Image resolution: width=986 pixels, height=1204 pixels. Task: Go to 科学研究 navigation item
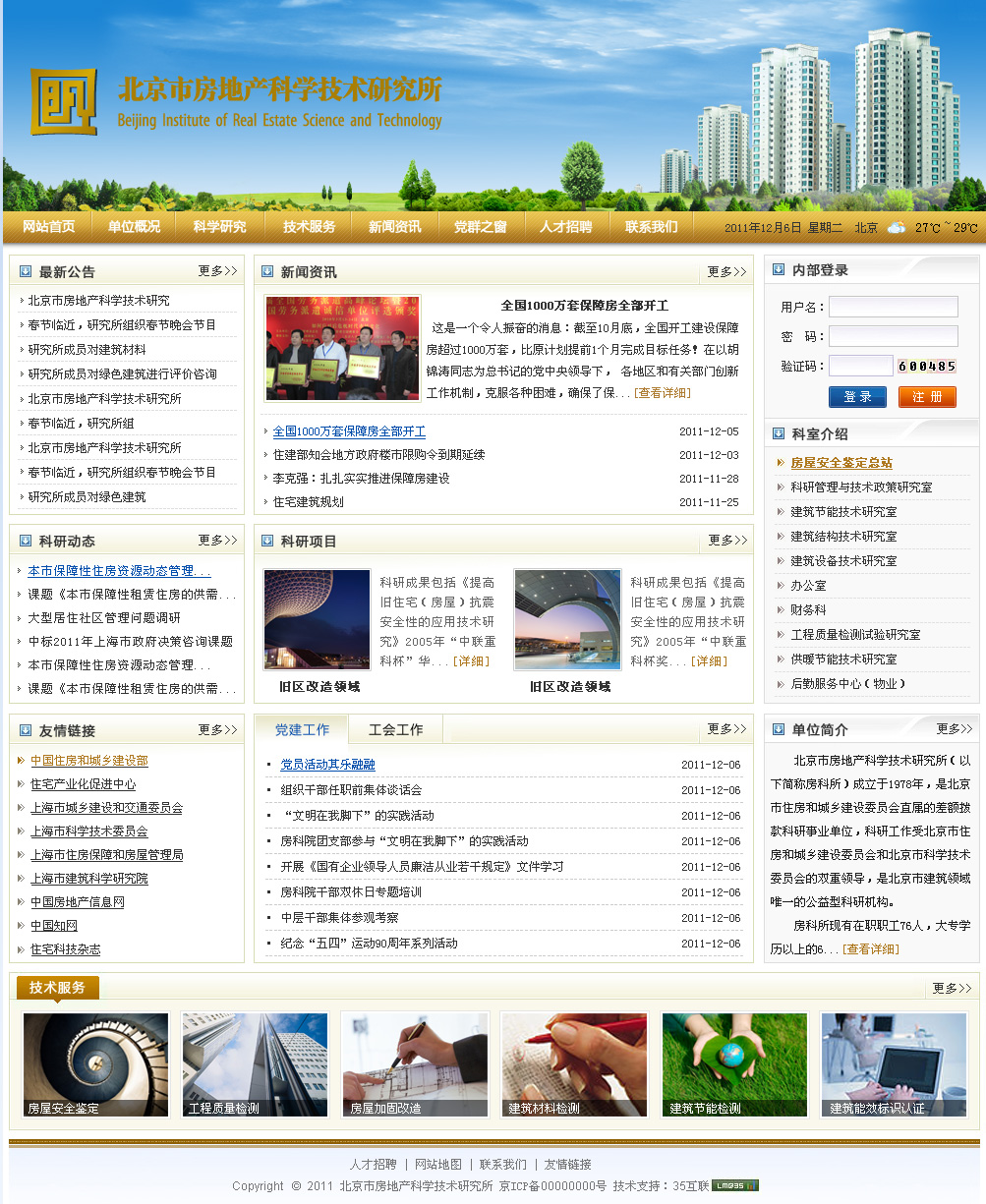220,227
